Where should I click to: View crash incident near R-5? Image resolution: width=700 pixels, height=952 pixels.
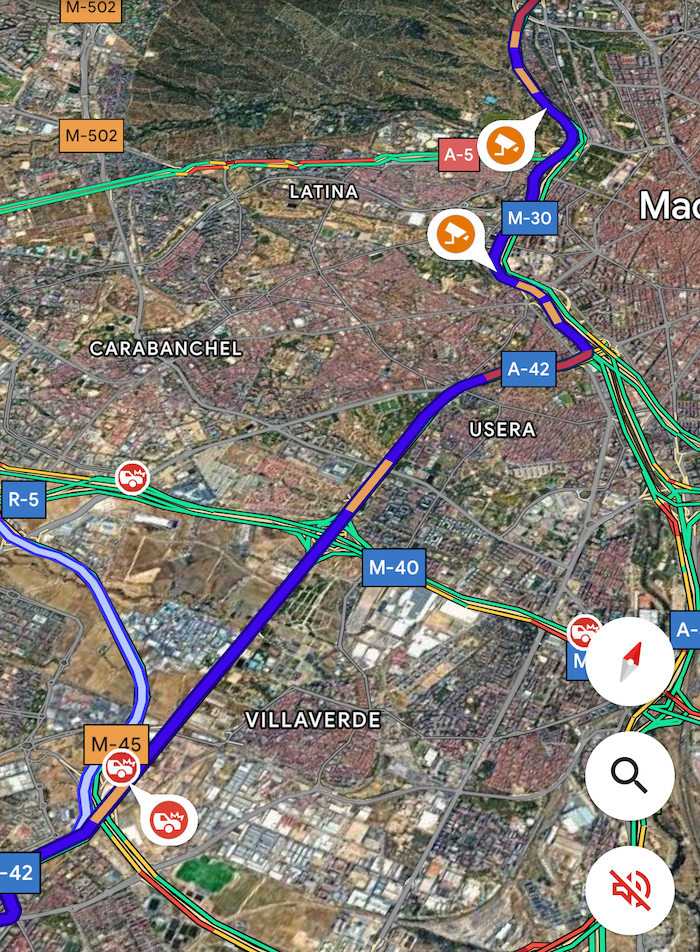pos(131,478)
